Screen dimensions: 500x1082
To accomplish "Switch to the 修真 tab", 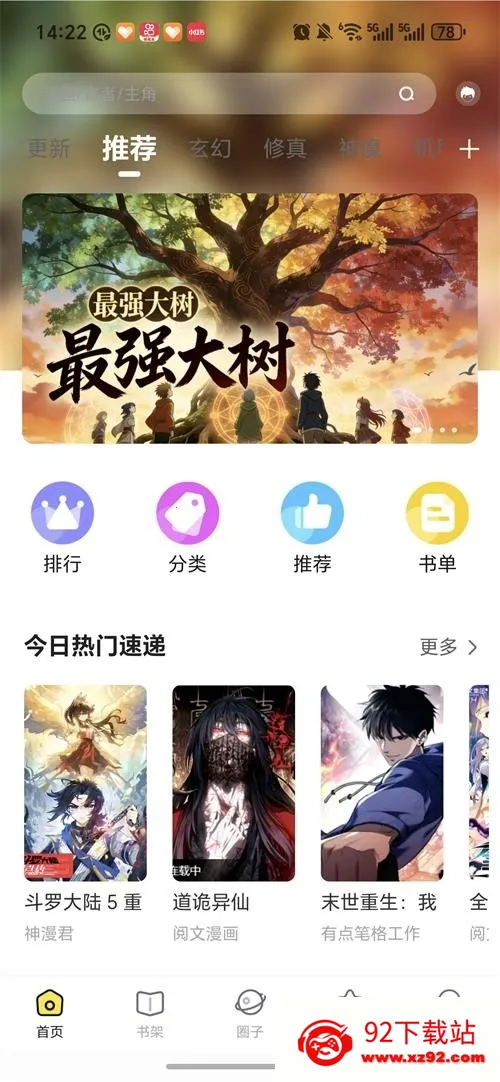I will (285, 148).
